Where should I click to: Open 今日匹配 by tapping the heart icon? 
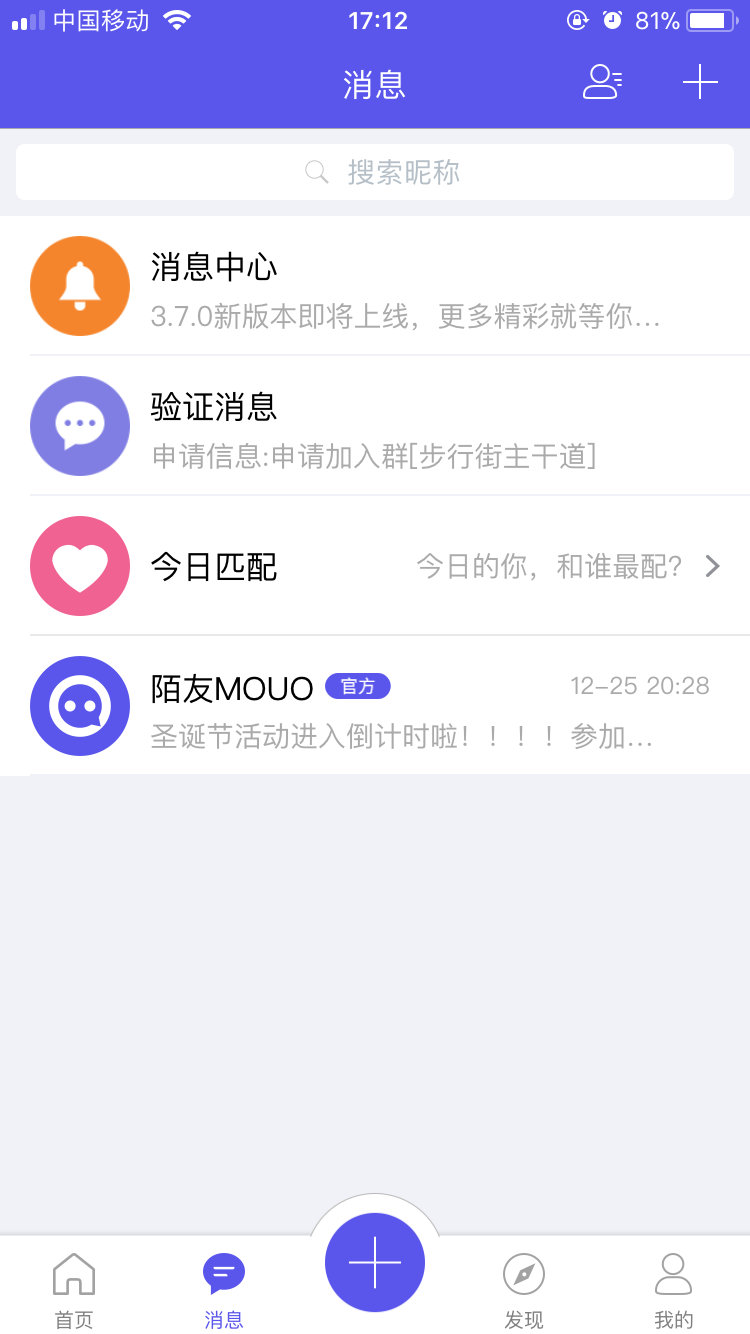[x=80, y=565]
